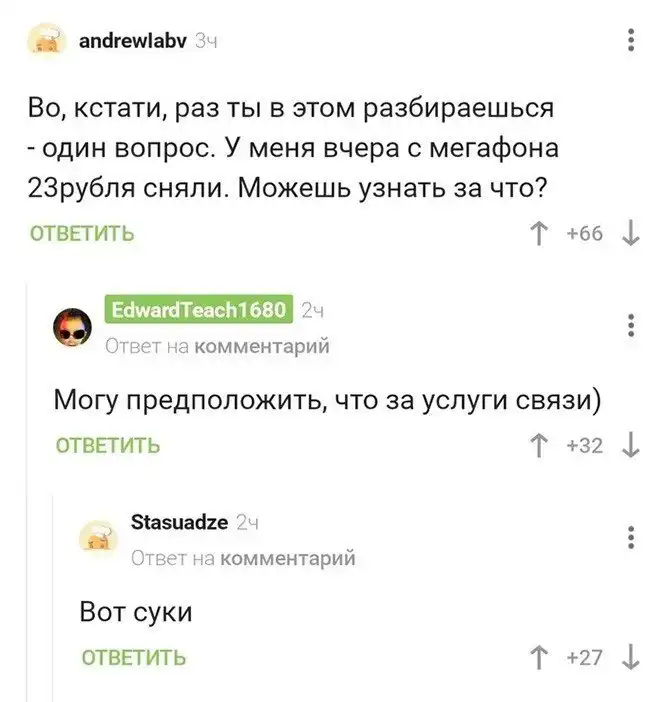Viewport: 665px width, 702px height.
Task: Upvote andrewlabv's comment
Action: tap(538, 234)
